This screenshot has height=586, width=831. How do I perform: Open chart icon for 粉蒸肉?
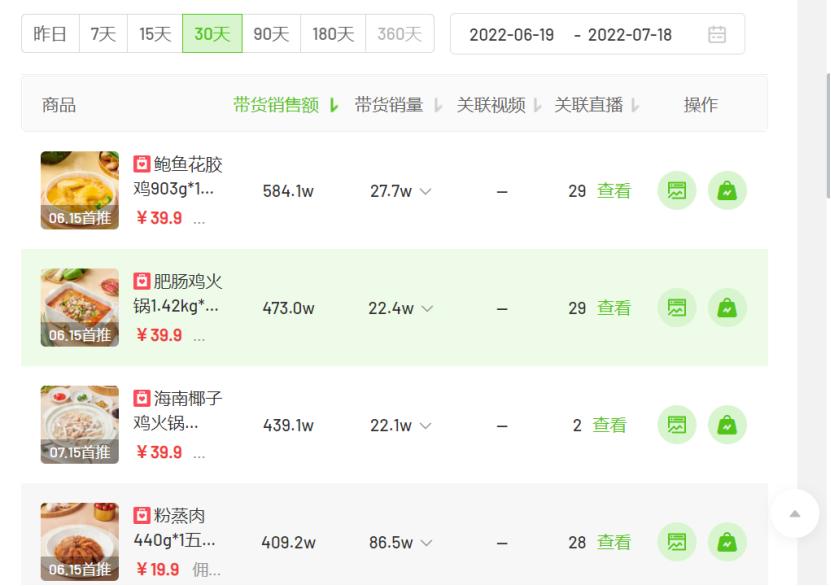pyautogui.click(x=677, y=542)
